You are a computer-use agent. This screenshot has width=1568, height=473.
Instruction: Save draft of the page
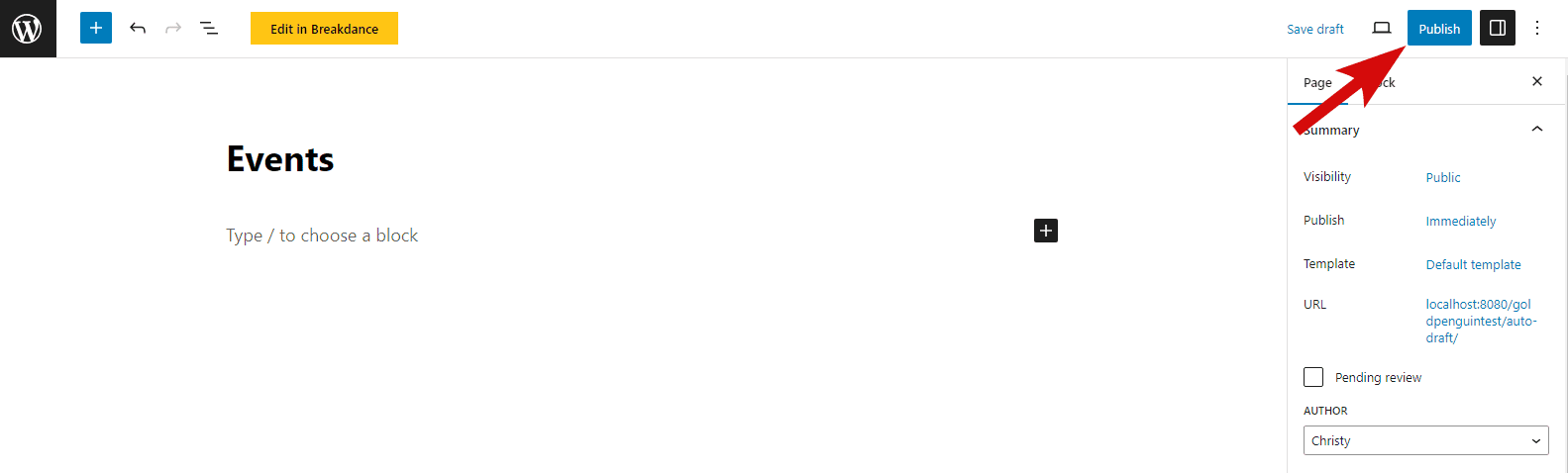tap(1314, 29)
